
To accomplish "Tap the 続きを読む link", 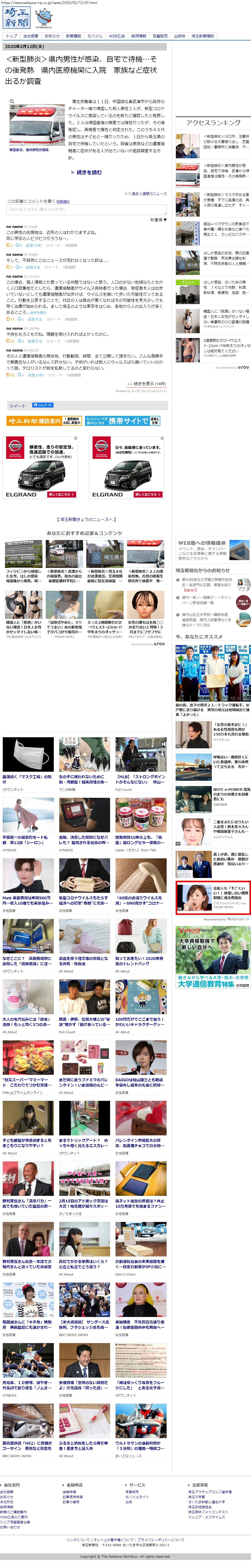I will [89, 172].
